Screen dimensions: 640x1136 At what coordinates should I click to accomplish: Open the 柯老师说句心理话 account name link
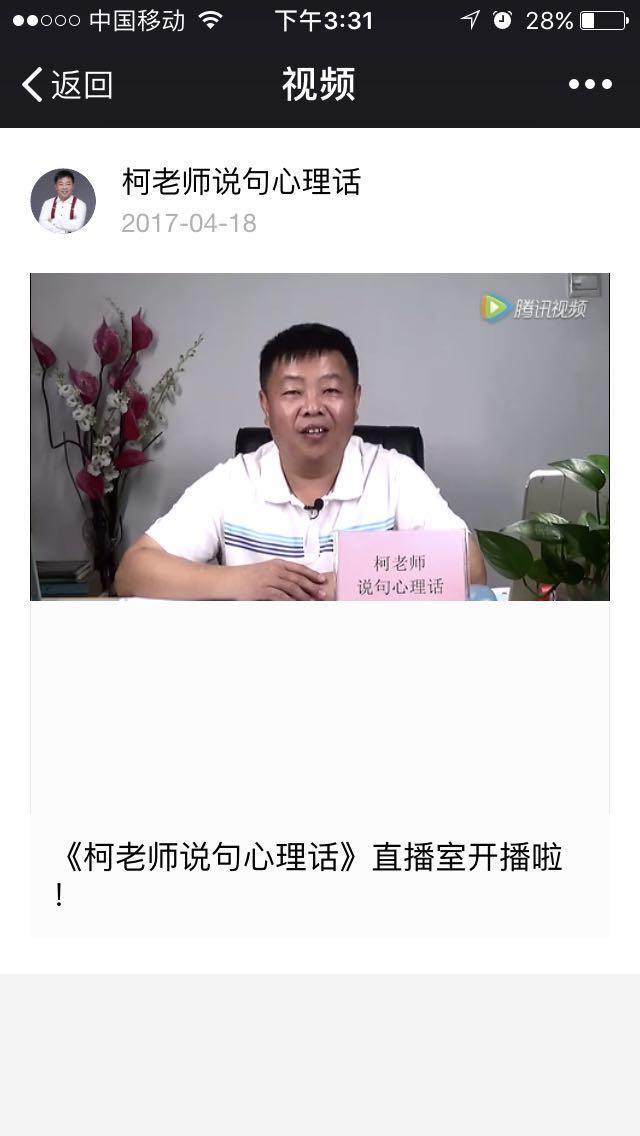[241, 182]
